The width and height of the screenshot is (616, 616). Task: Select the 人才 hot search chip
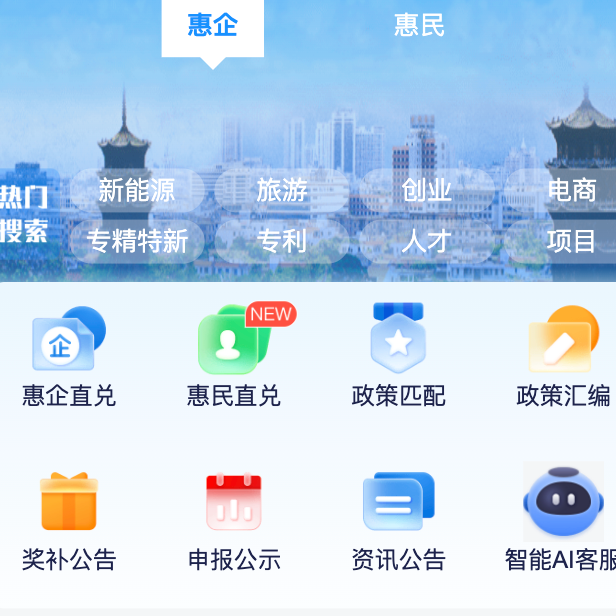(427, 241)
